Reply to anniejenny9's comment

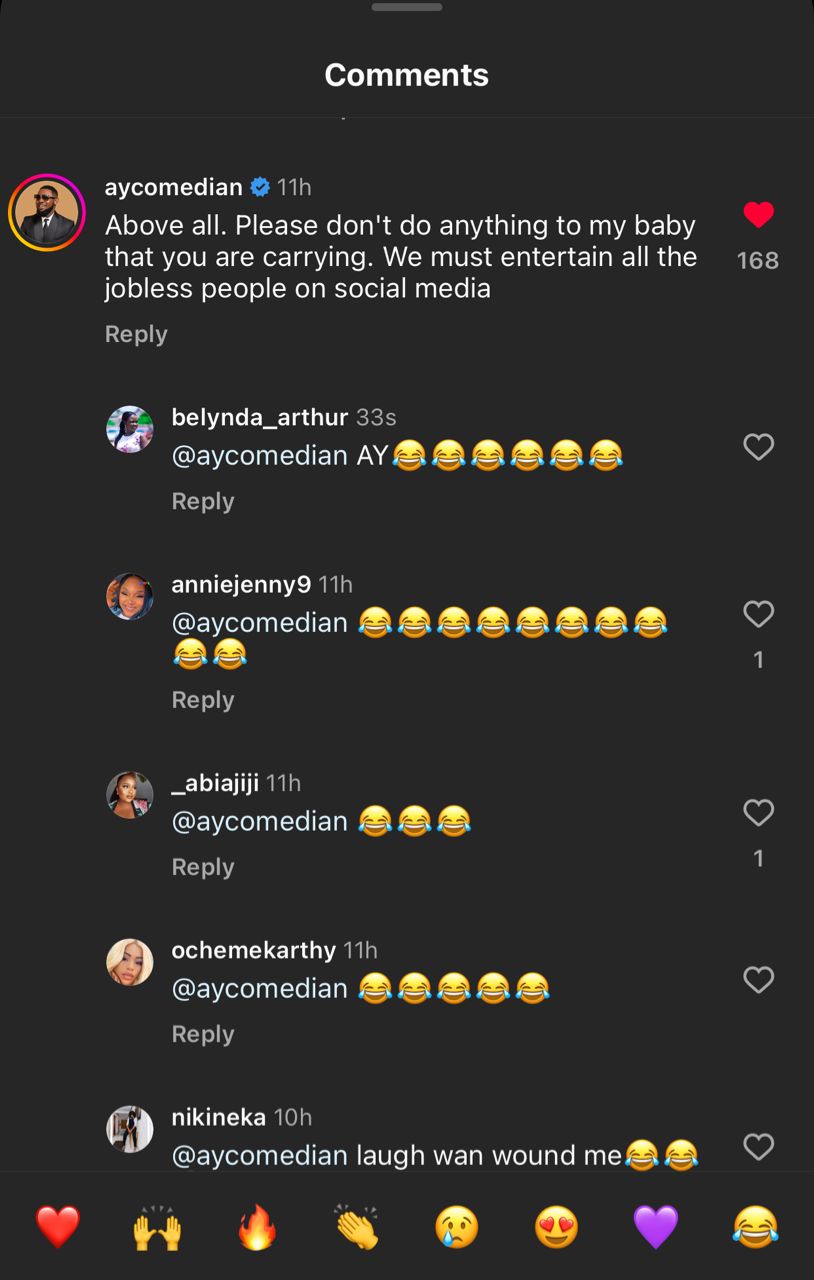203,700
